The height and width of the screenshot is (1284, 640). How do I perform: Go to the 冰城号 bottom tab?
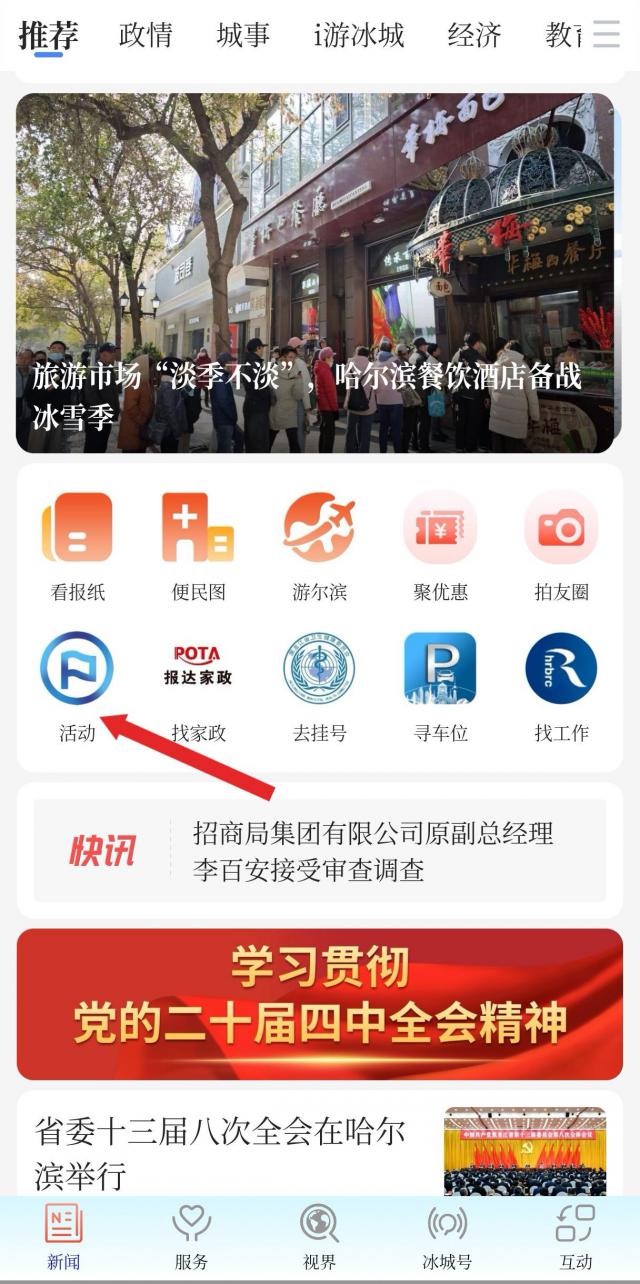[447, 1236]
